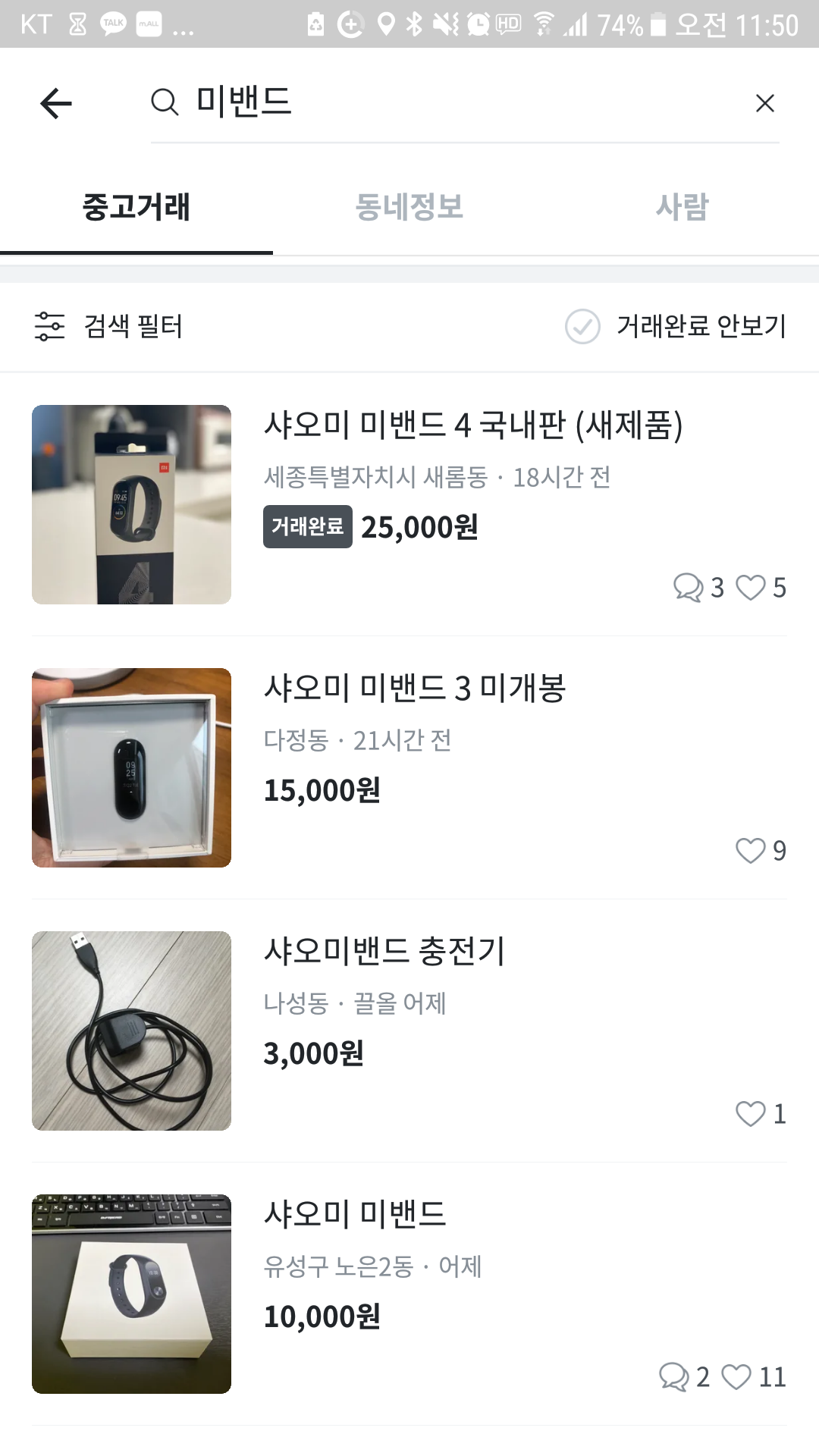Open the 샤오미 미밴드 listing for 10,000원
The image size is (819, 1456).
[355, 1214]
